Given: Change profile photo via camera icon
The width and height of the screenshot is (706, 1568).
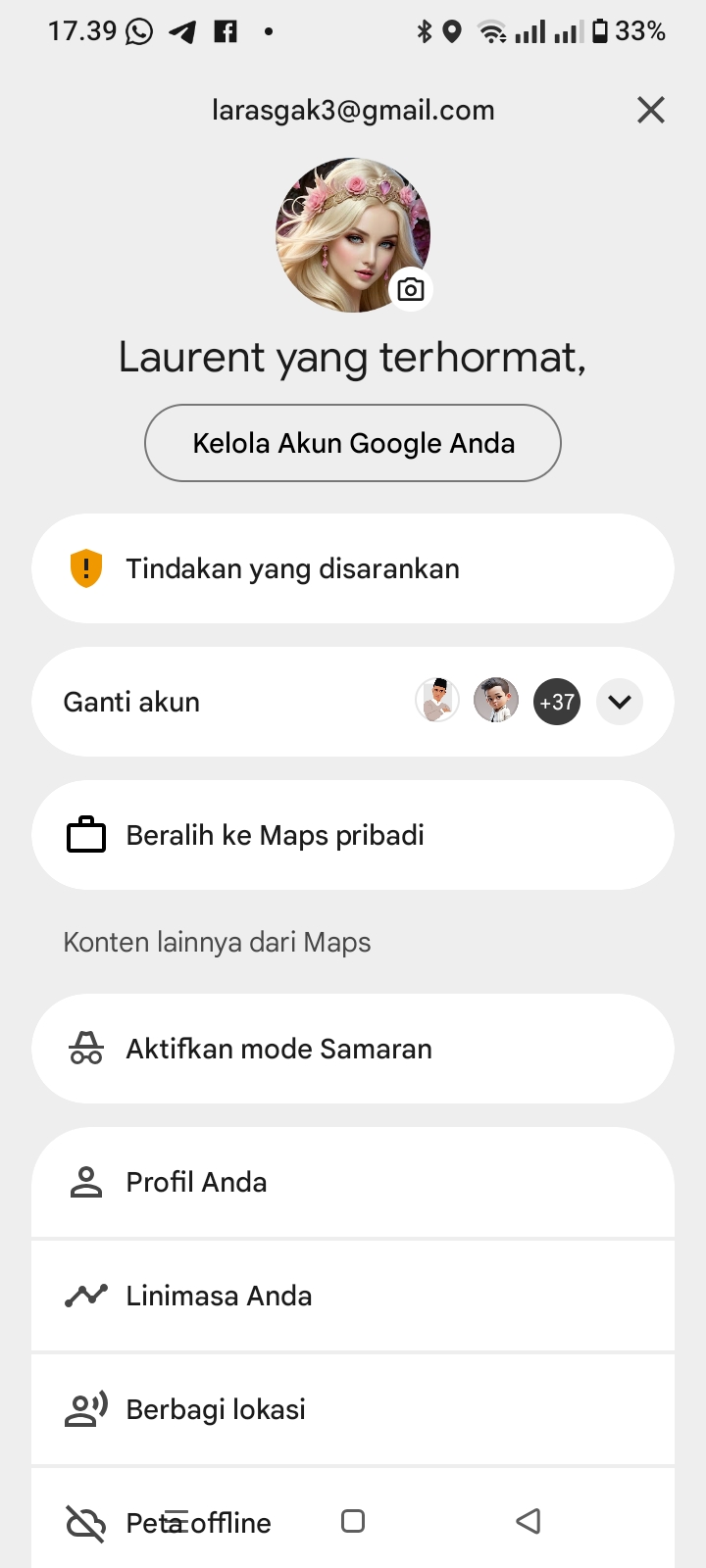Looking at the screenshot, I should 411,289.
